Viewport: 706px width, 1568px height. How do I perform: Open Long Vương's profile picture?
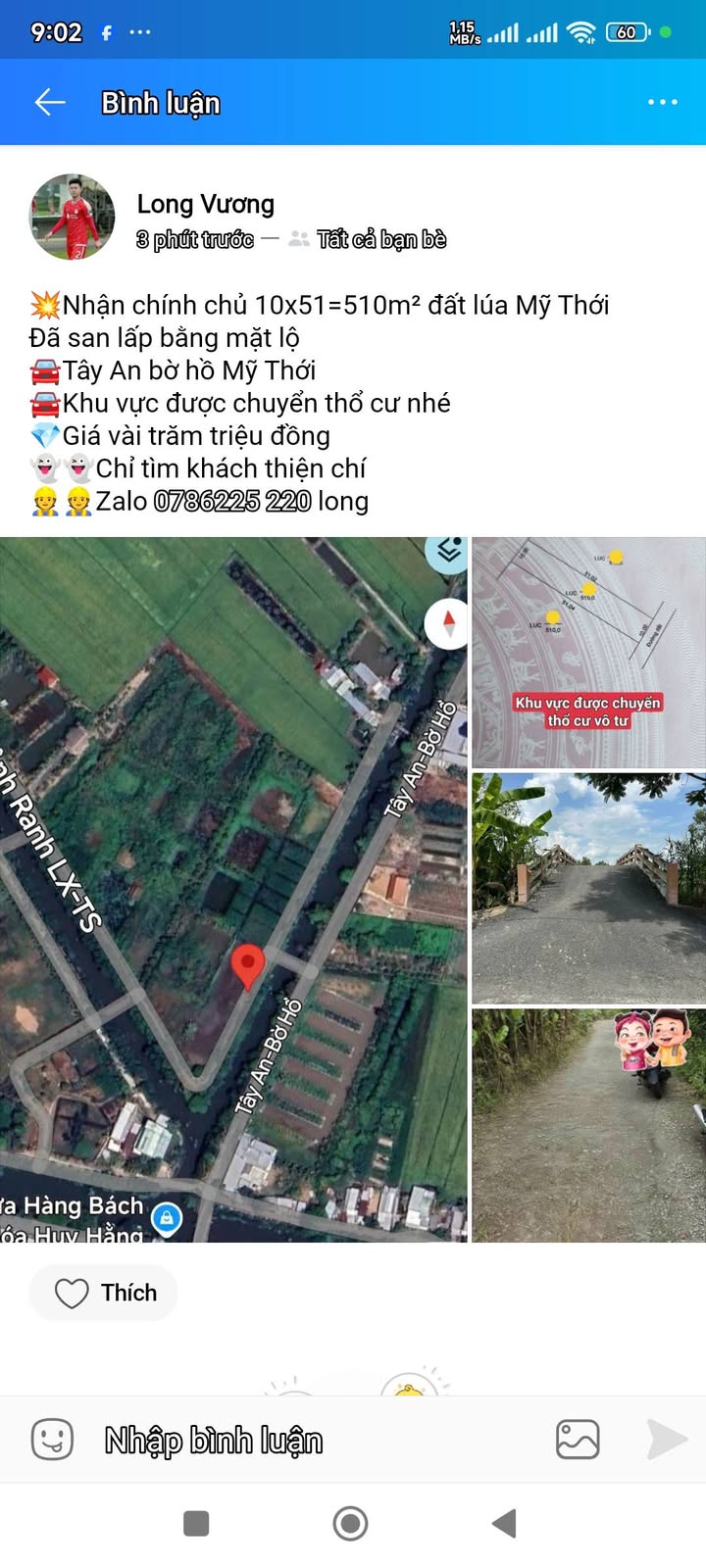72,218
